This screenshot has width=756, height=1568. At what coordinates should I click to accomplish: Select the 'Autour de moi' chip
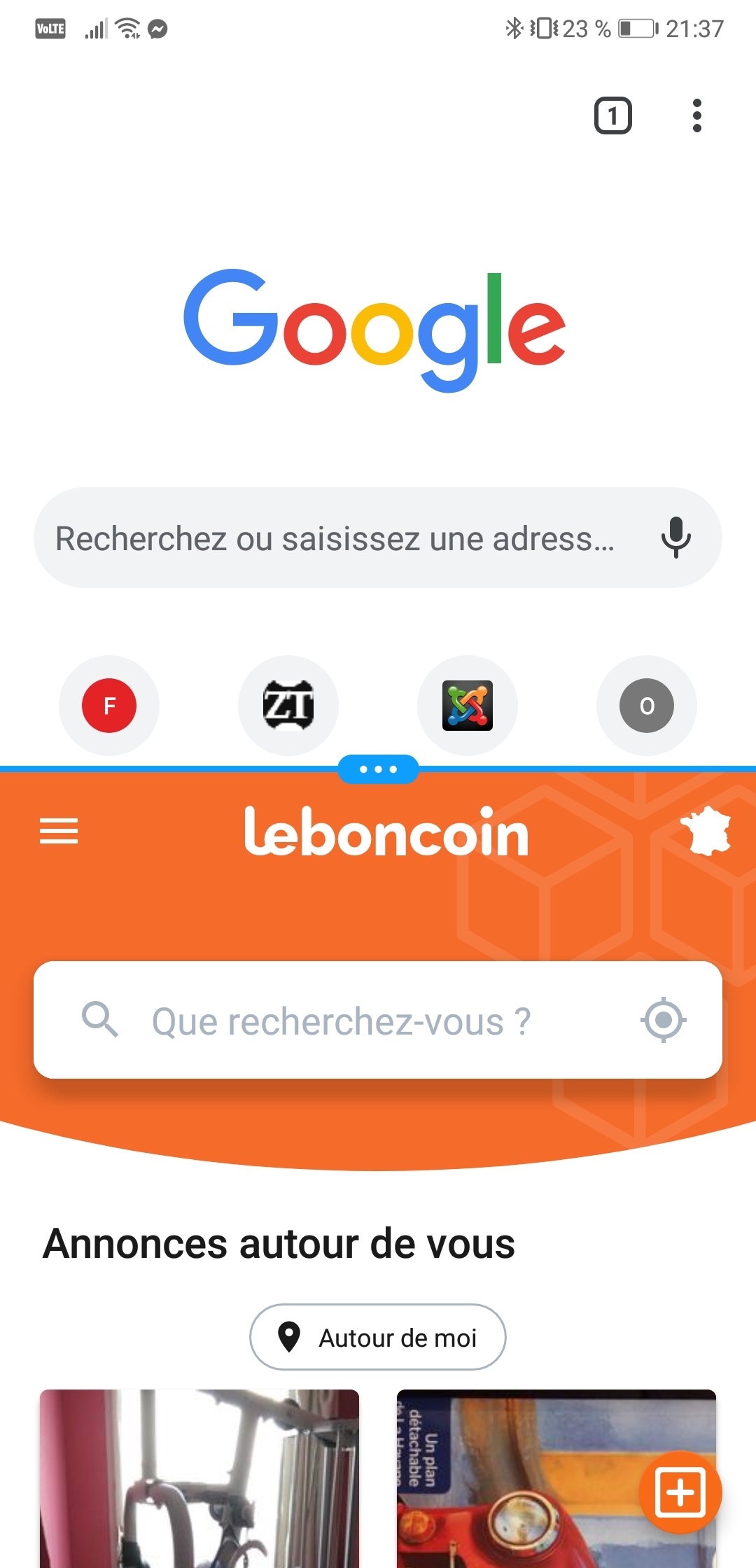378,1337
